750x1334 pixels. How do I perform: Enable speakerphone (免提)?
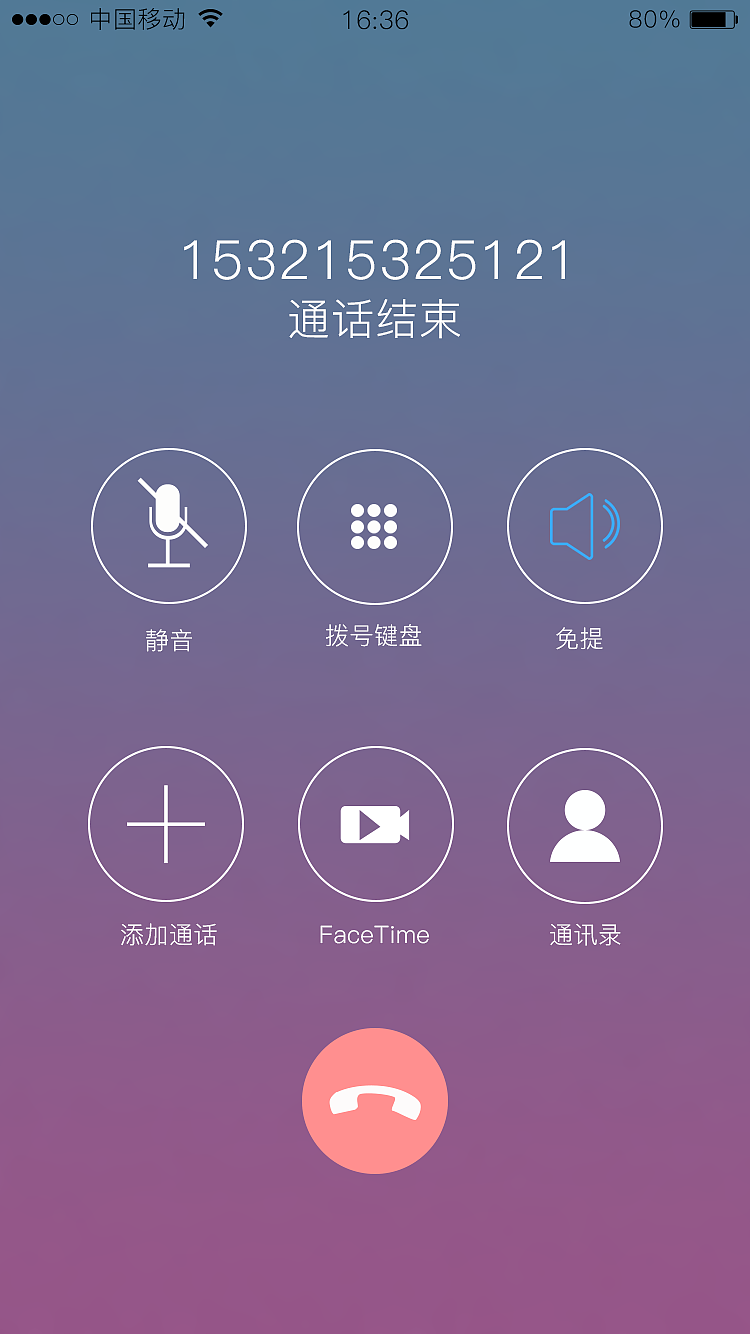[x=584, y=526]
